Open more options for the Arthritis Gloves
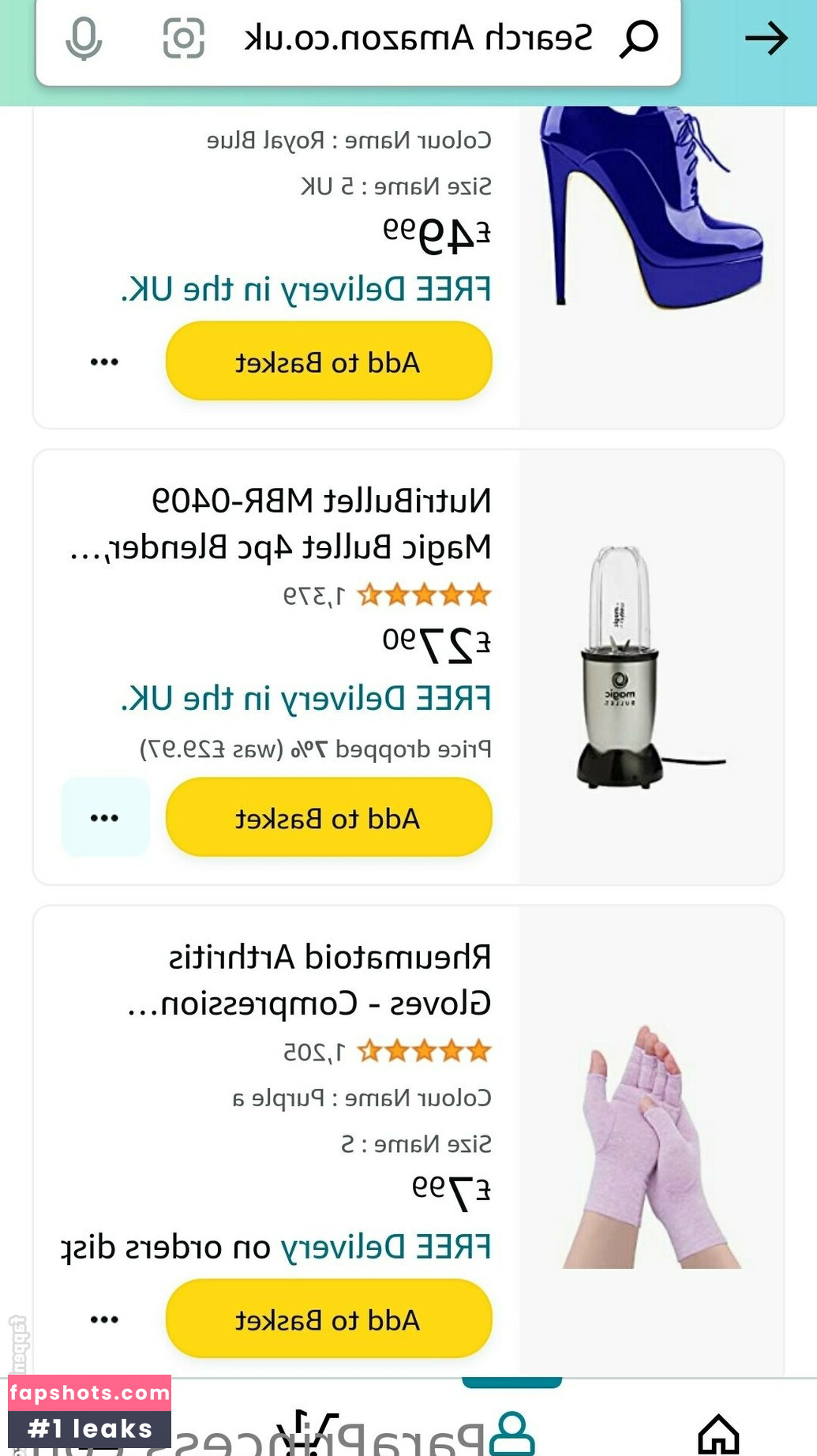This screenshot has height=1456, width=817. coord(104,1319)
